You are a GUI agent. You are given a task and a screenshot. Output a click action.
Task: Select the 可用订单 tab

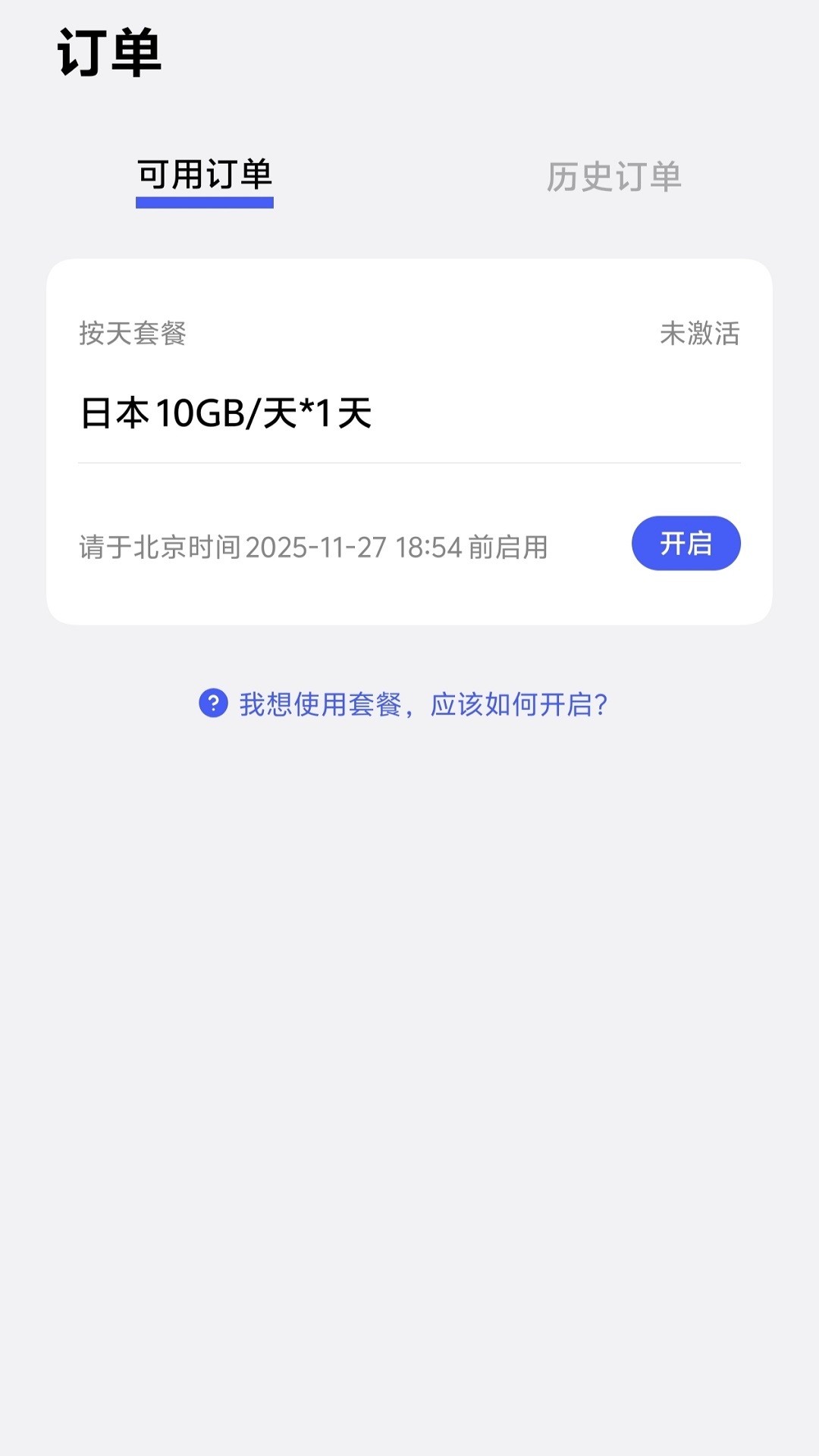(x=205, y=177)
